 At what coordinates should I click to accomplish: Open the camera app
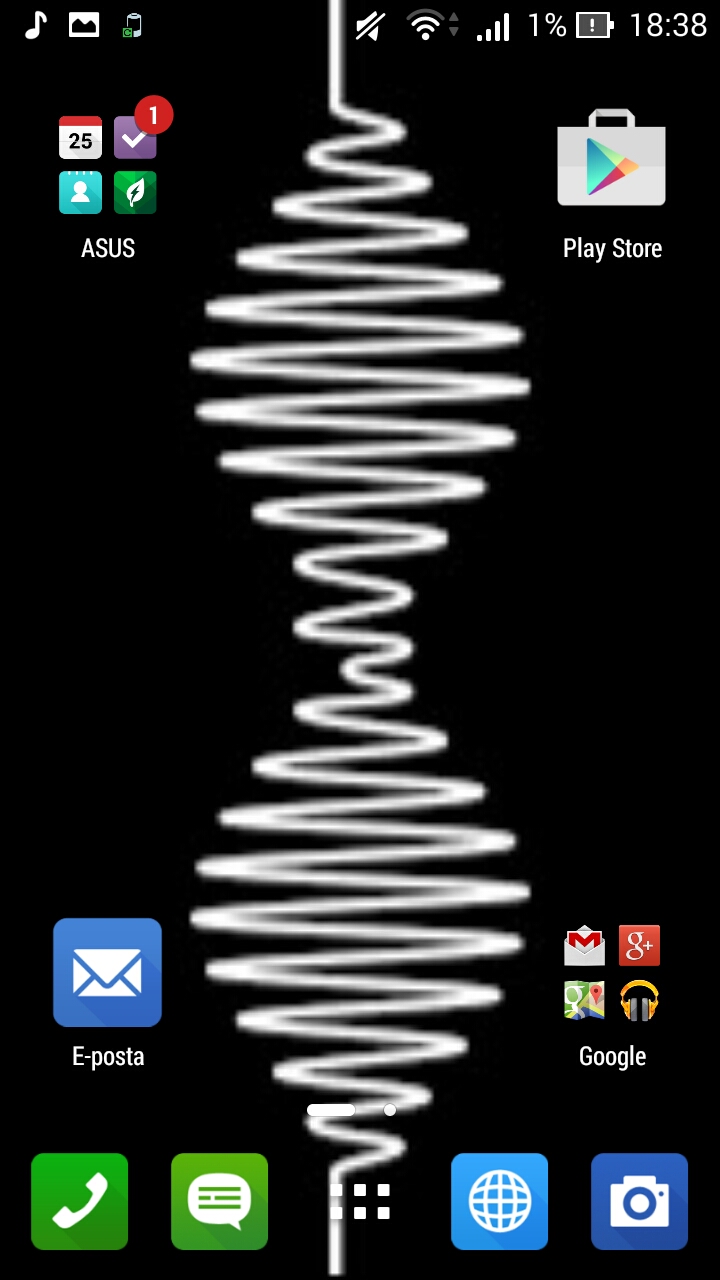click(639, 1201)
